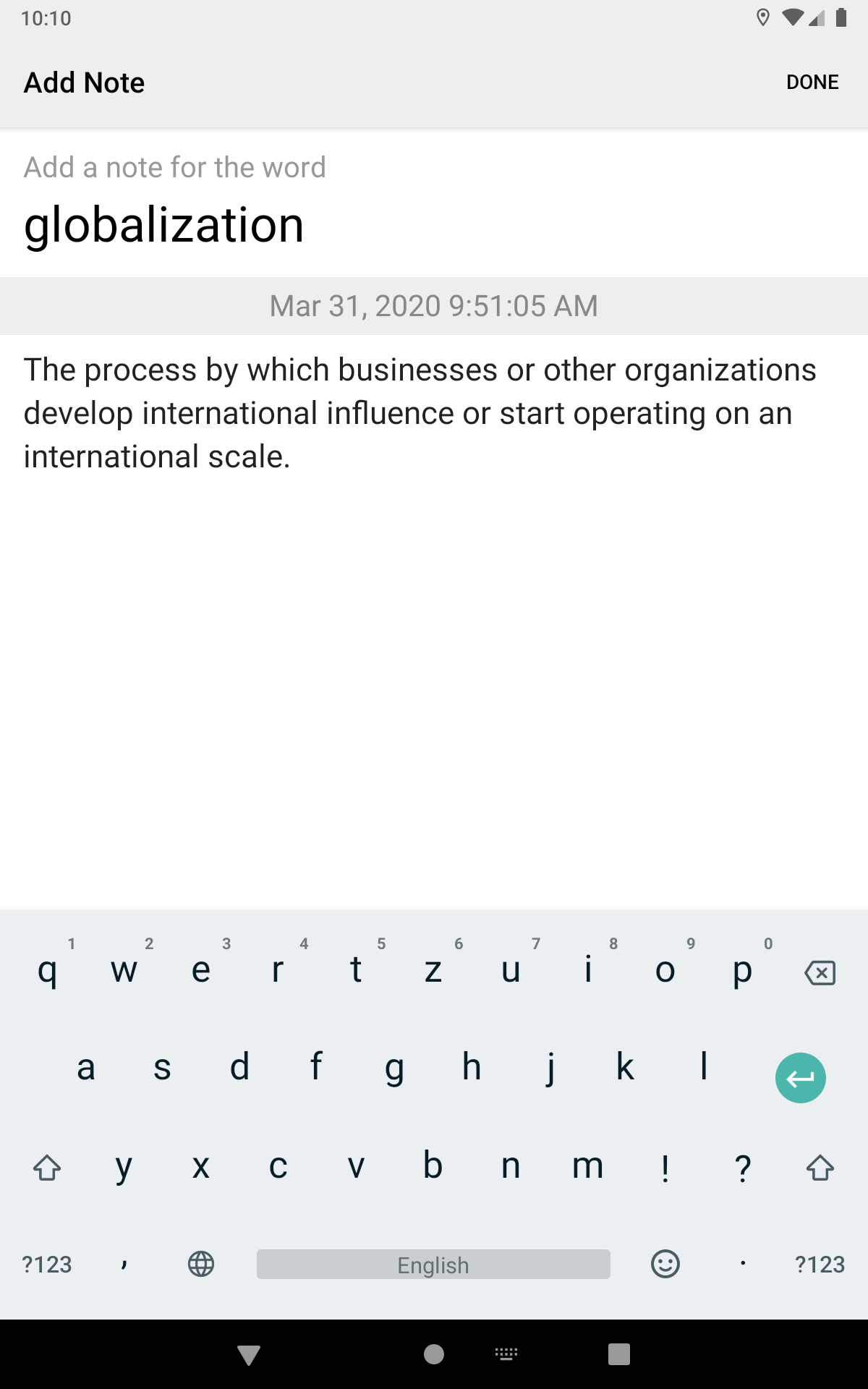868x1389 pixels.
Task: Tap the system back button to hide the keyboard
Action: (x=249, y=1354)
